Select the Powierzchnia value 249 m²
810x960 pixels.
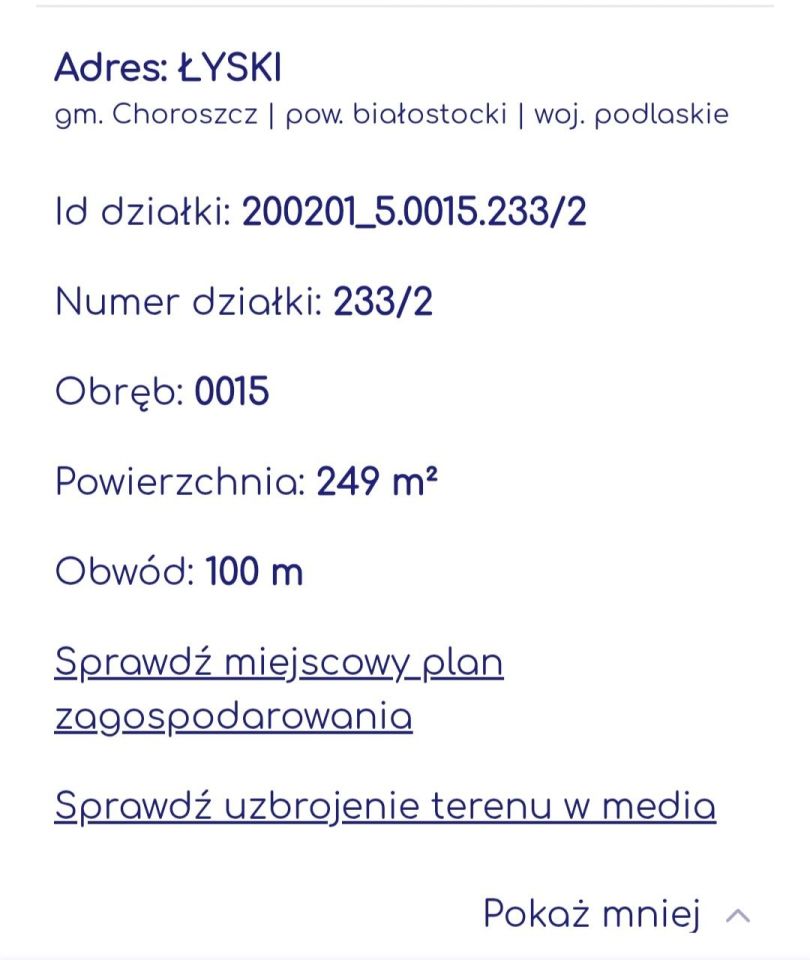click(x=378, y=481)
